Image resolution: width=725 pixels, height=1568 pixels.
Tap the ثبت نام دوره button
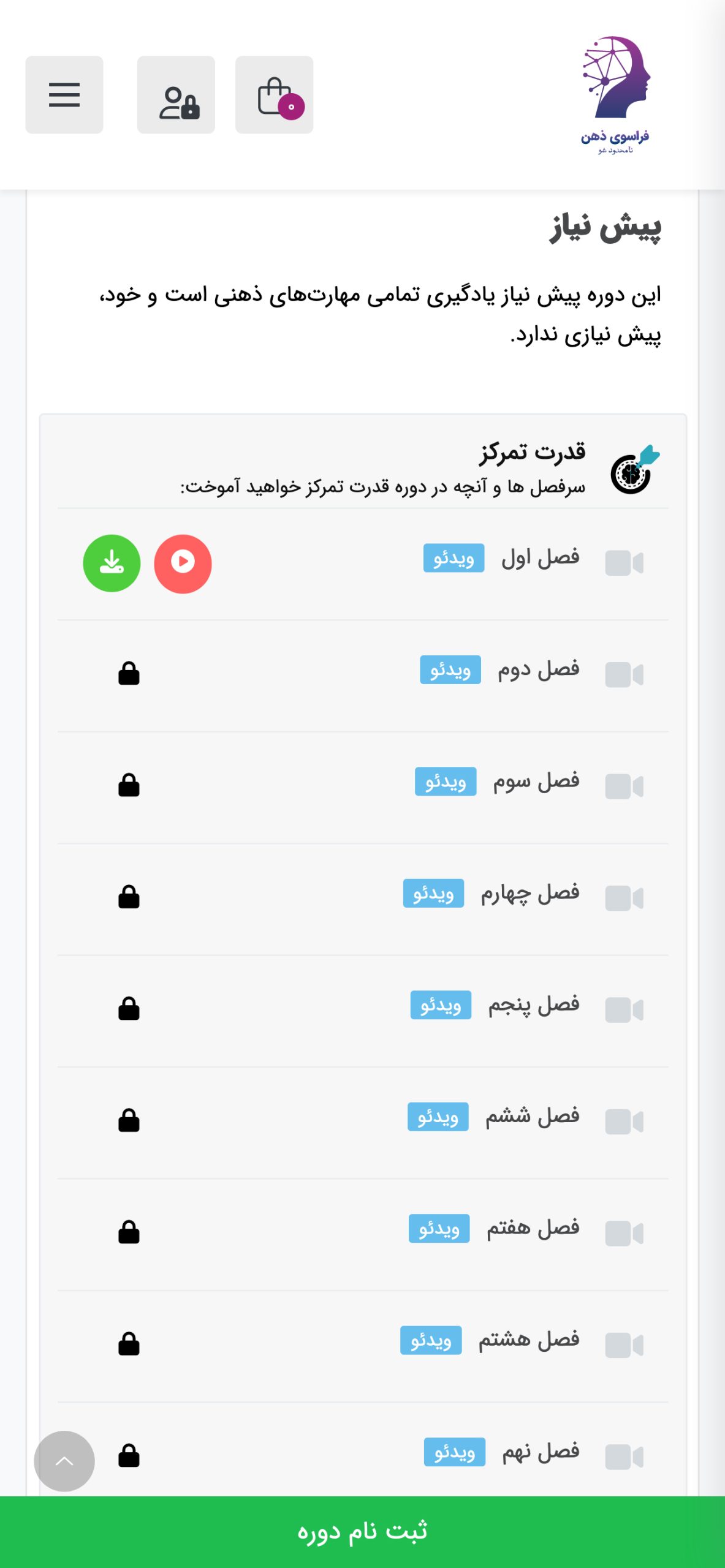(x=362, y=1532)
